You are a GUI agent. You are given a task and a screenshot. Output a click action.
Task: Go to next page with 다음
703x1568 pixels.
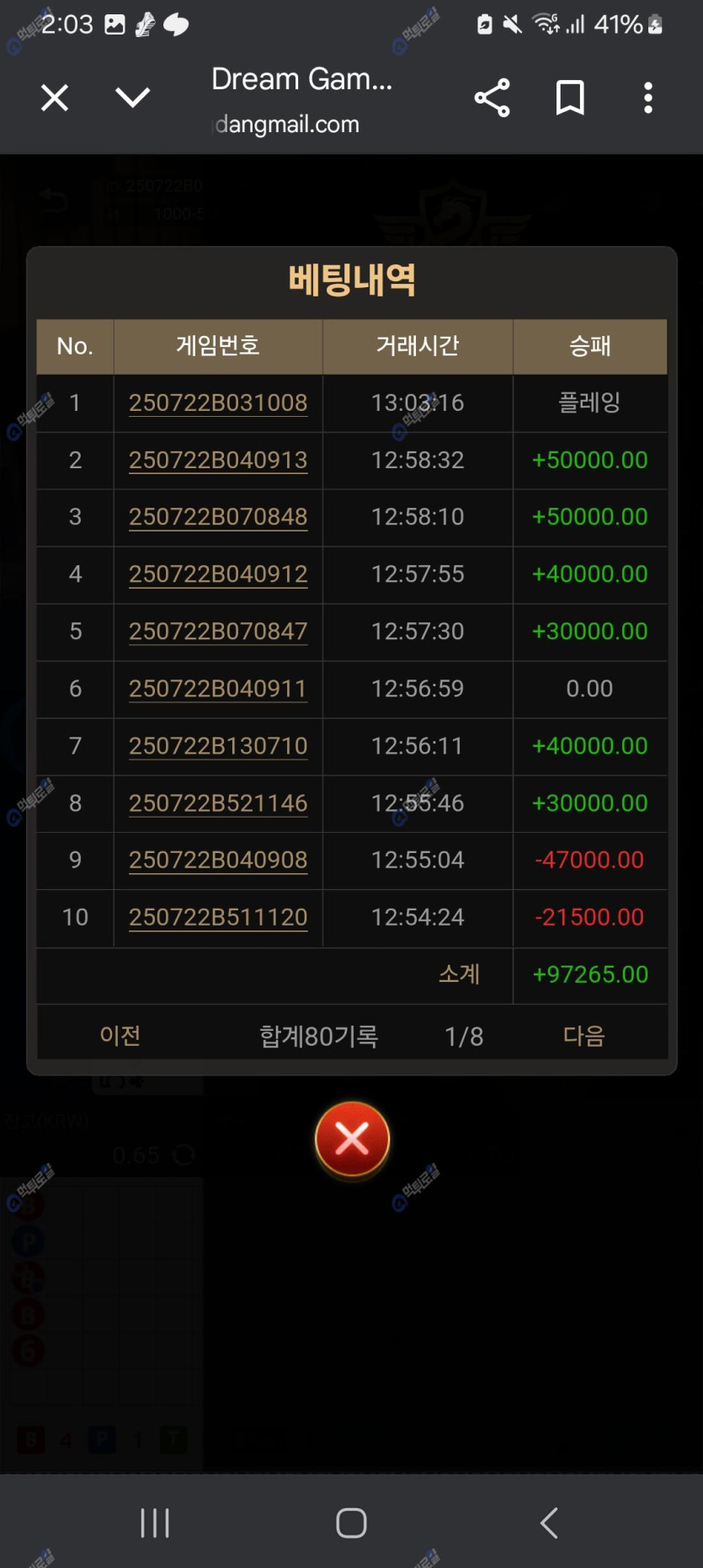click(583, 1035)
